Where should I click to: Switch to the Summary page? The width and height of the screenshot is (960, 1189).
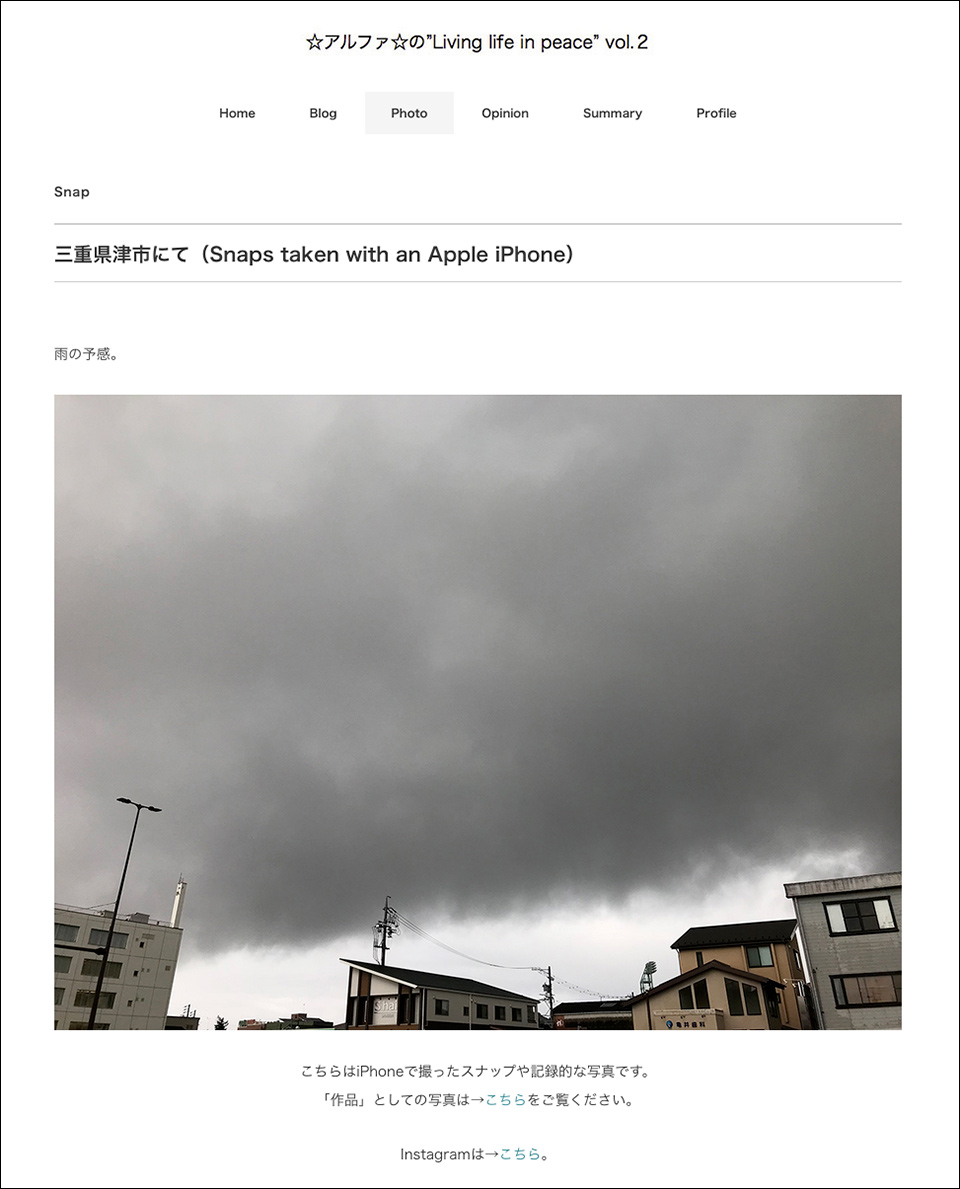tap(612, 113)
